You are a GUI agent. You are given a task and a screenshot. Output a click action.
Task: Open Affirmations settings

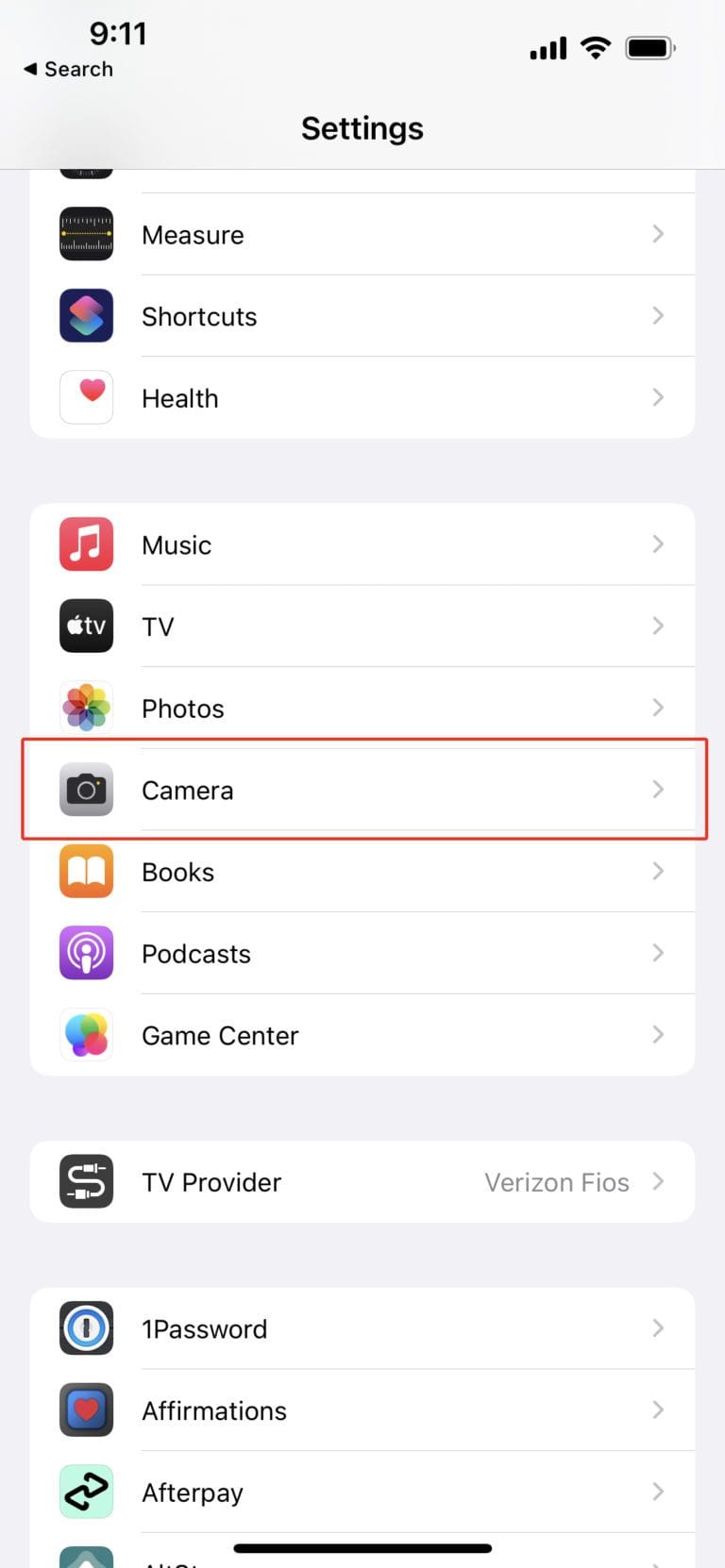click(362, 1410)
